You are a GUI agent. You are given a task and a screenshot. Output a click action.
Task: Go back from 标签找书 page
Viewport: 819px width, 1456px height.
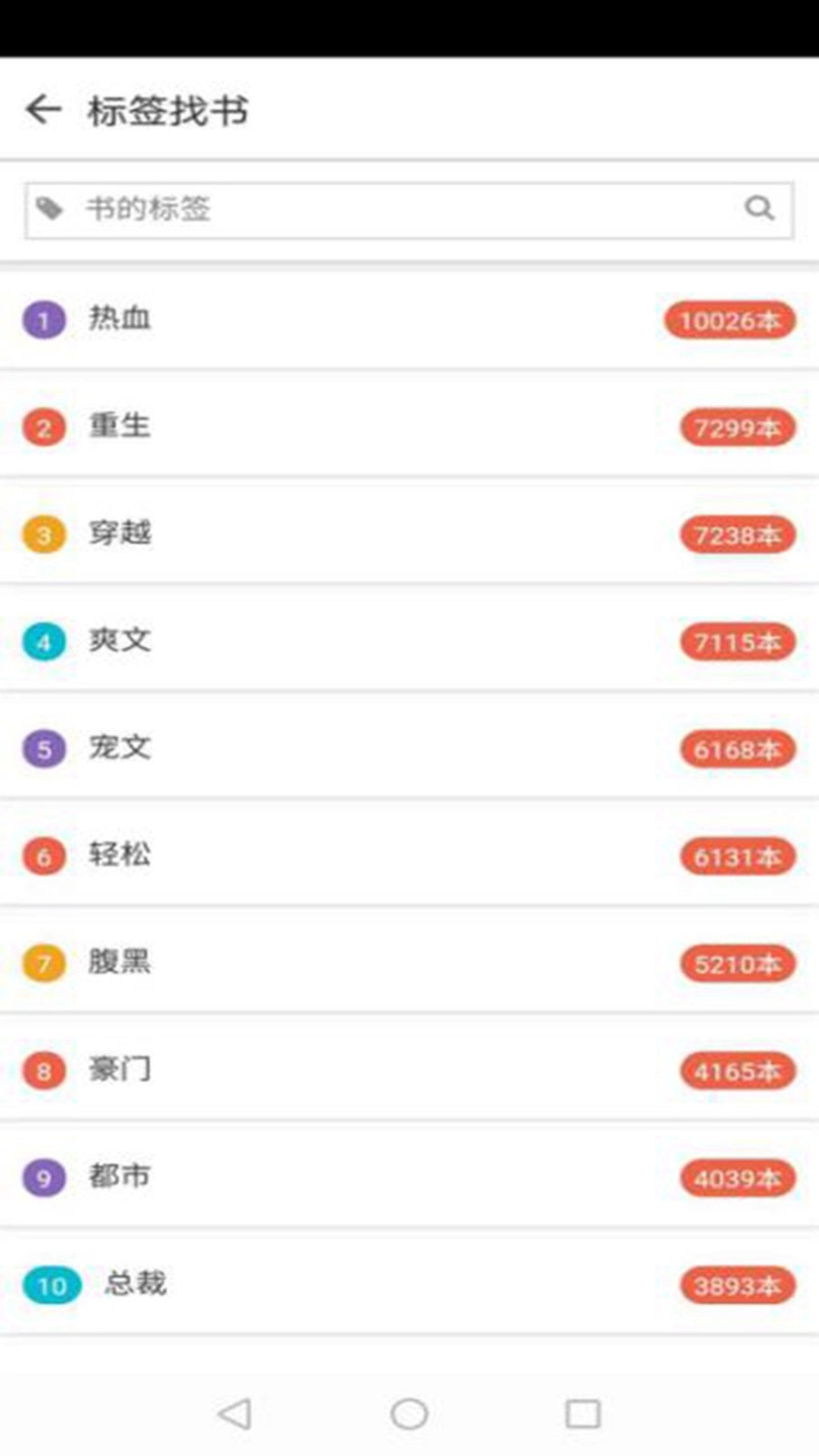[43, 110]
